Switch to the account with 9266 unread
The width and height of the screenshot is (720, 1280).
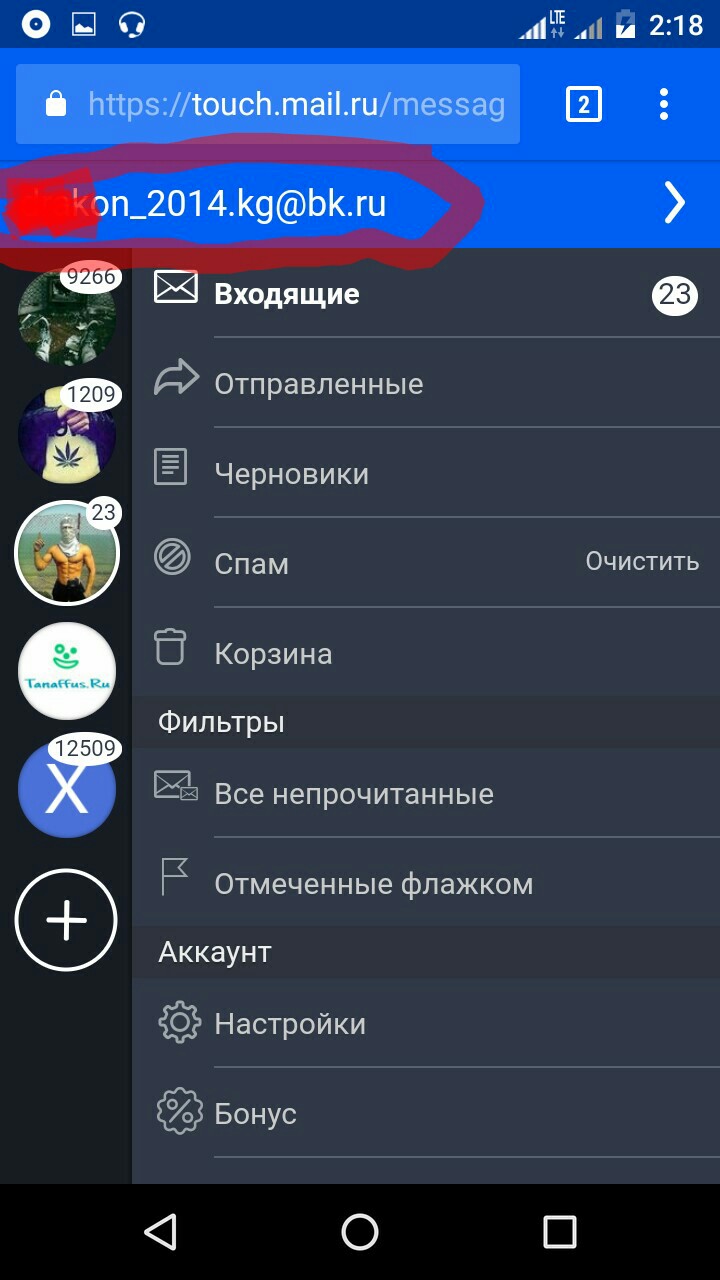67,316
